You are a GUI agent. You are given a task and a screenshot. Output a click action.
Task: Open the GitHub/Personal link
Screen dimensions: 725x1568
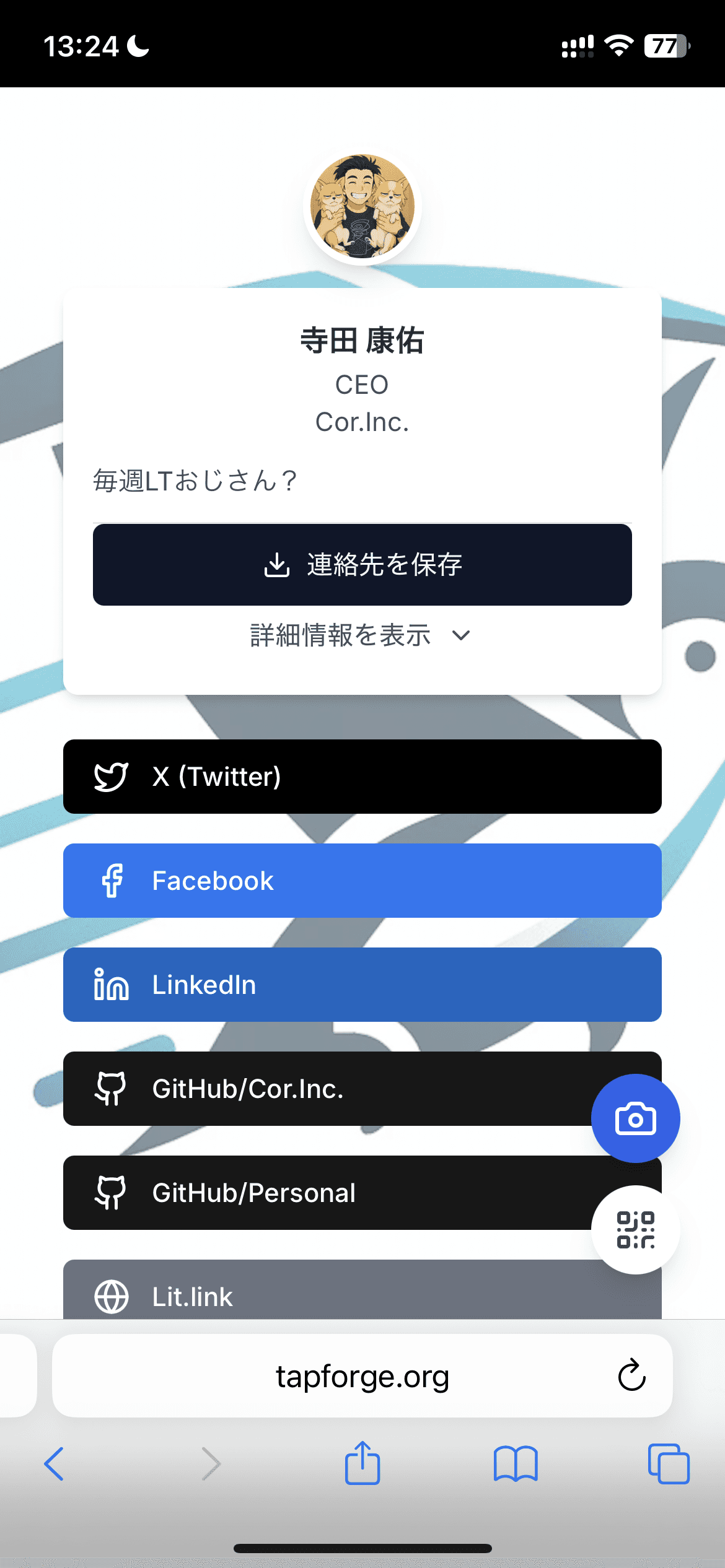point(310,1192)
